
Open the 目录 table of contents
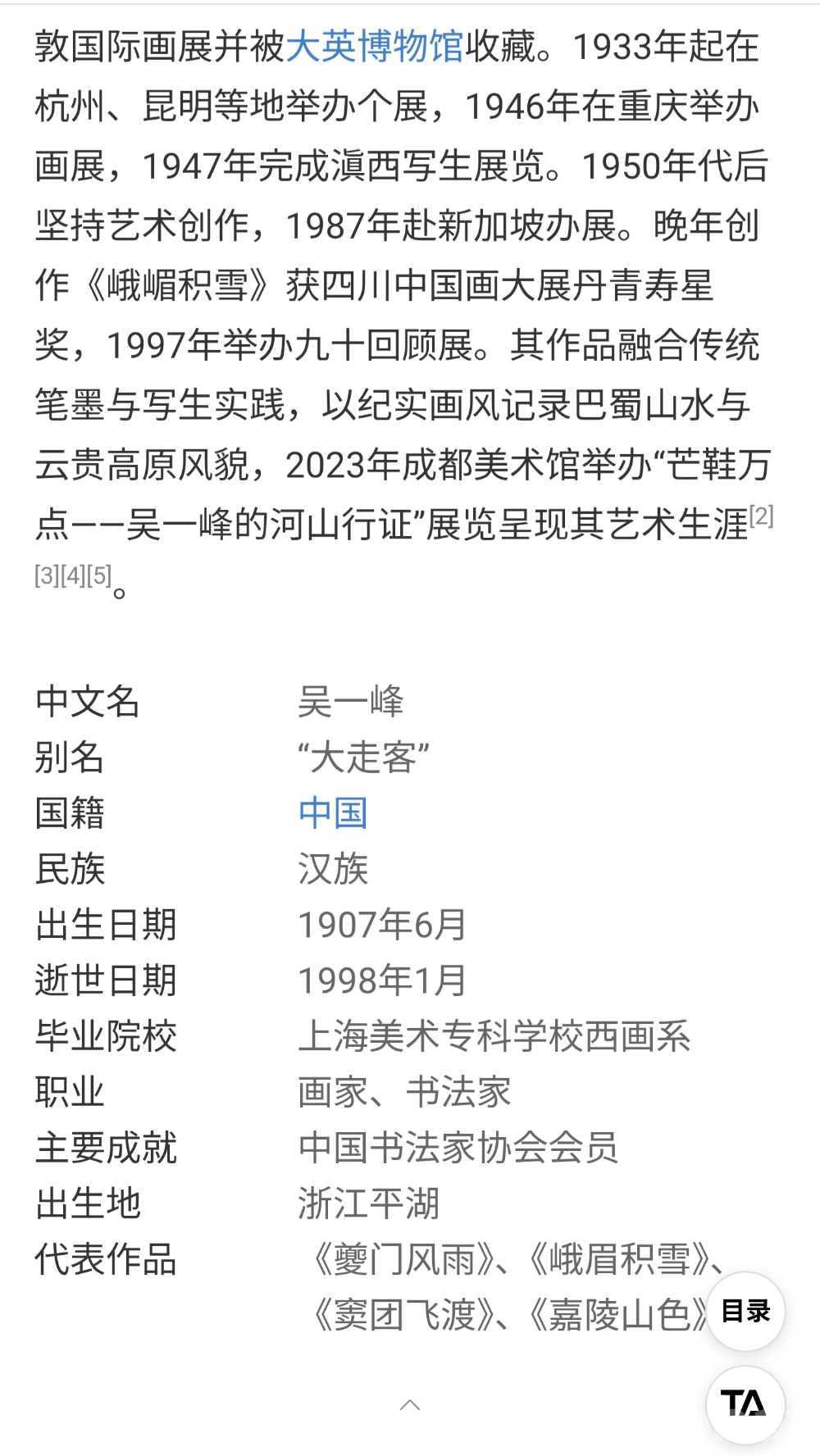point(745,1311)
